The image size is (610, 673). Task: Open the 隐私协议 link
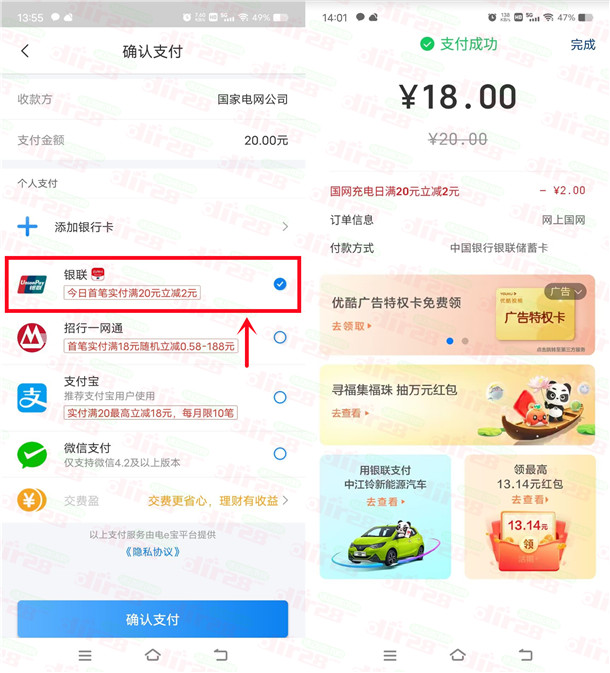(152, 552)
